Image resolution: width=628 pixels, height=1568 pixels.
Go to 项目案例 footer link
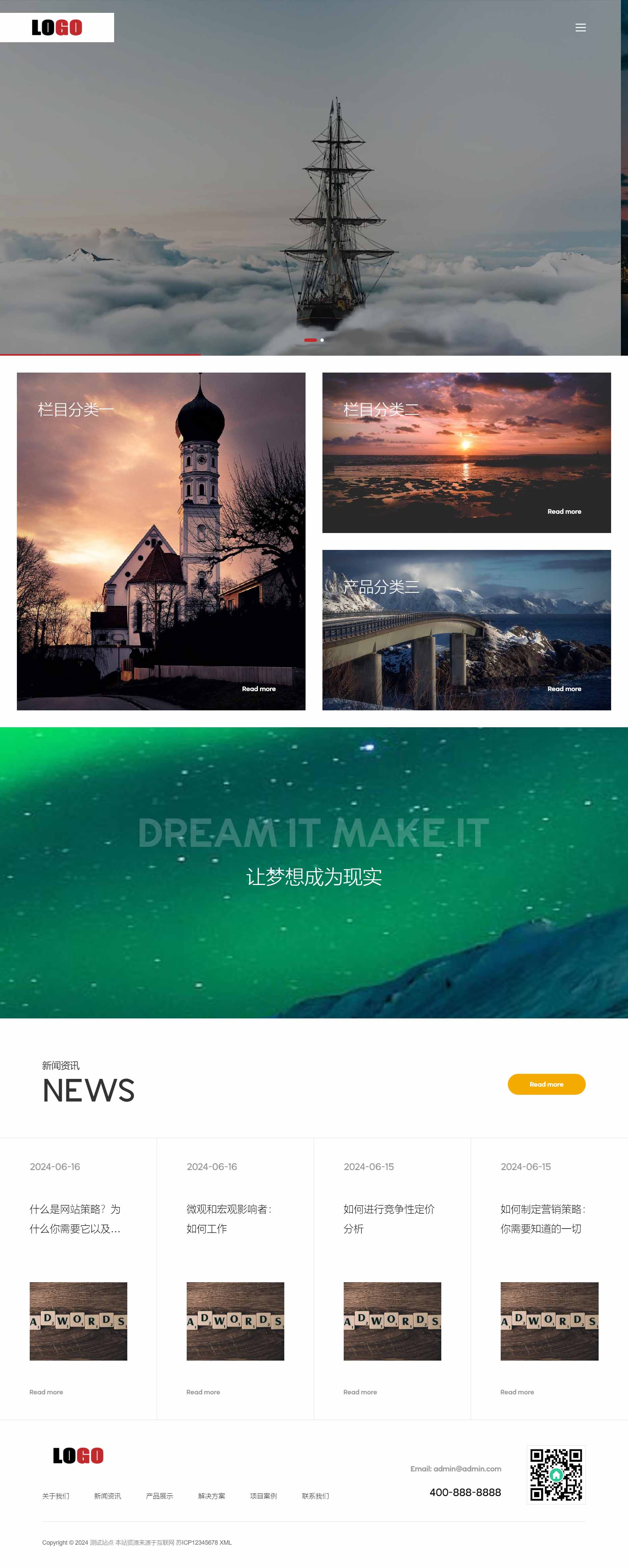(x=263, y=1496)
